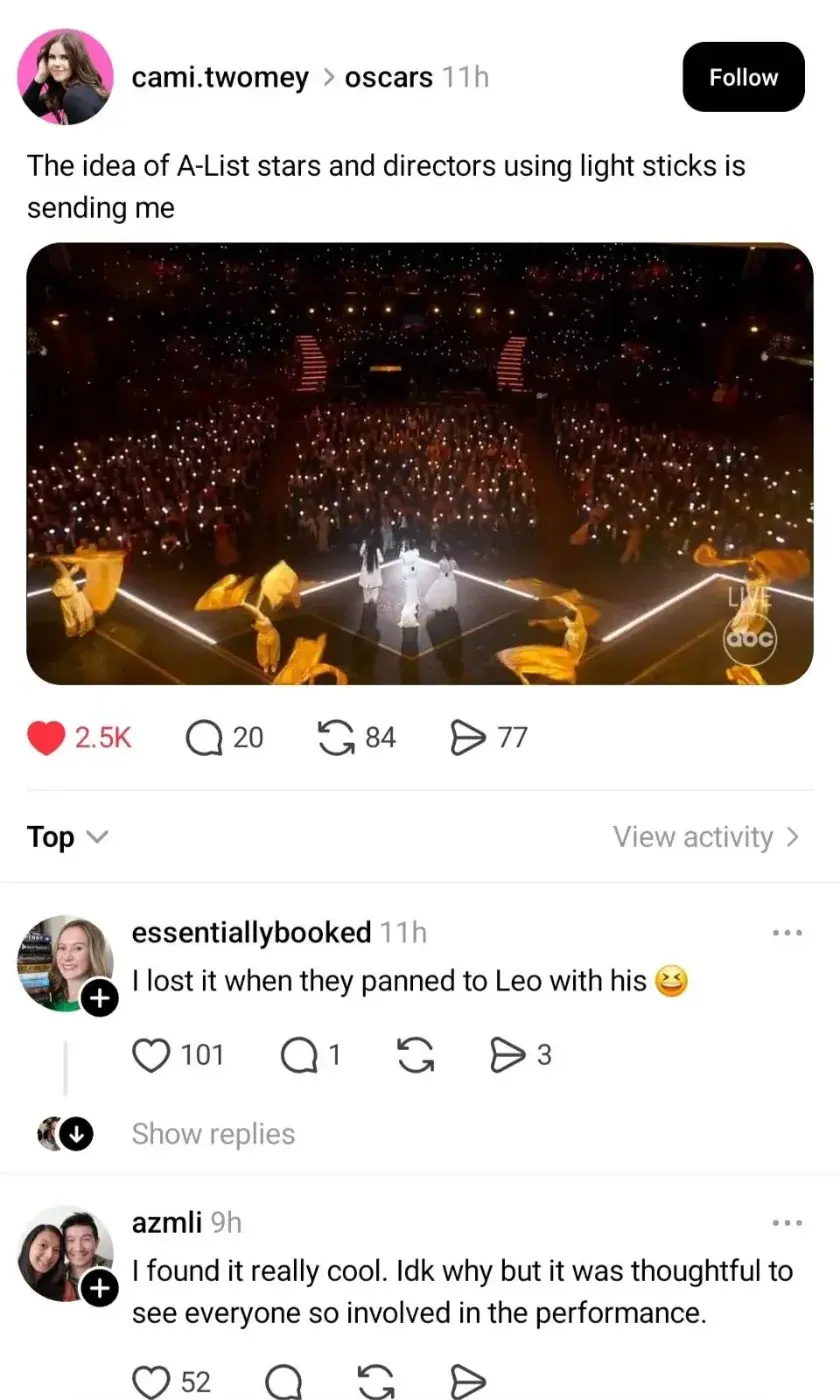Viewport: 840px width, 1400px height.
Task: Open the light sticks video post
Action: pyautogui.click(x=420, y=464)
